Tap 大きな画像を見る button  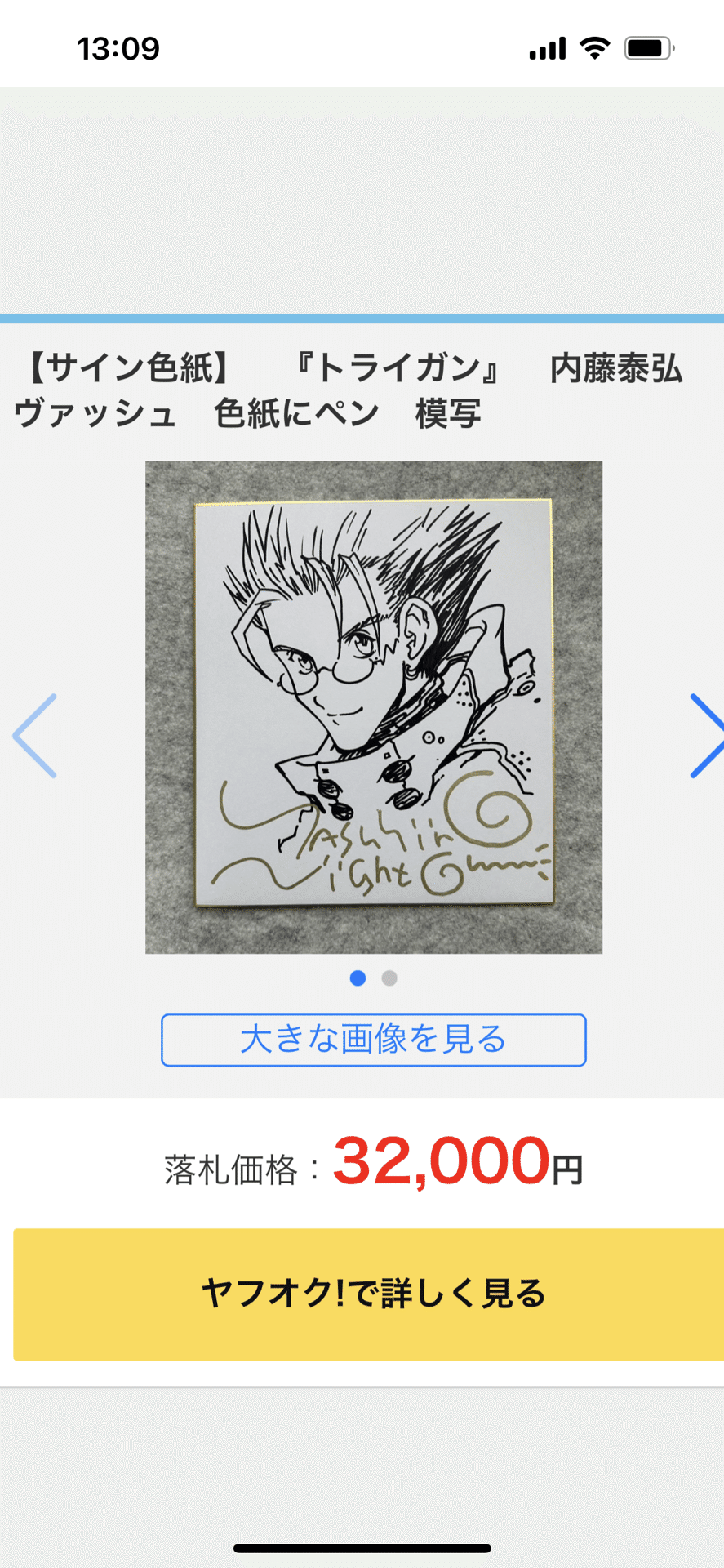373,1040
